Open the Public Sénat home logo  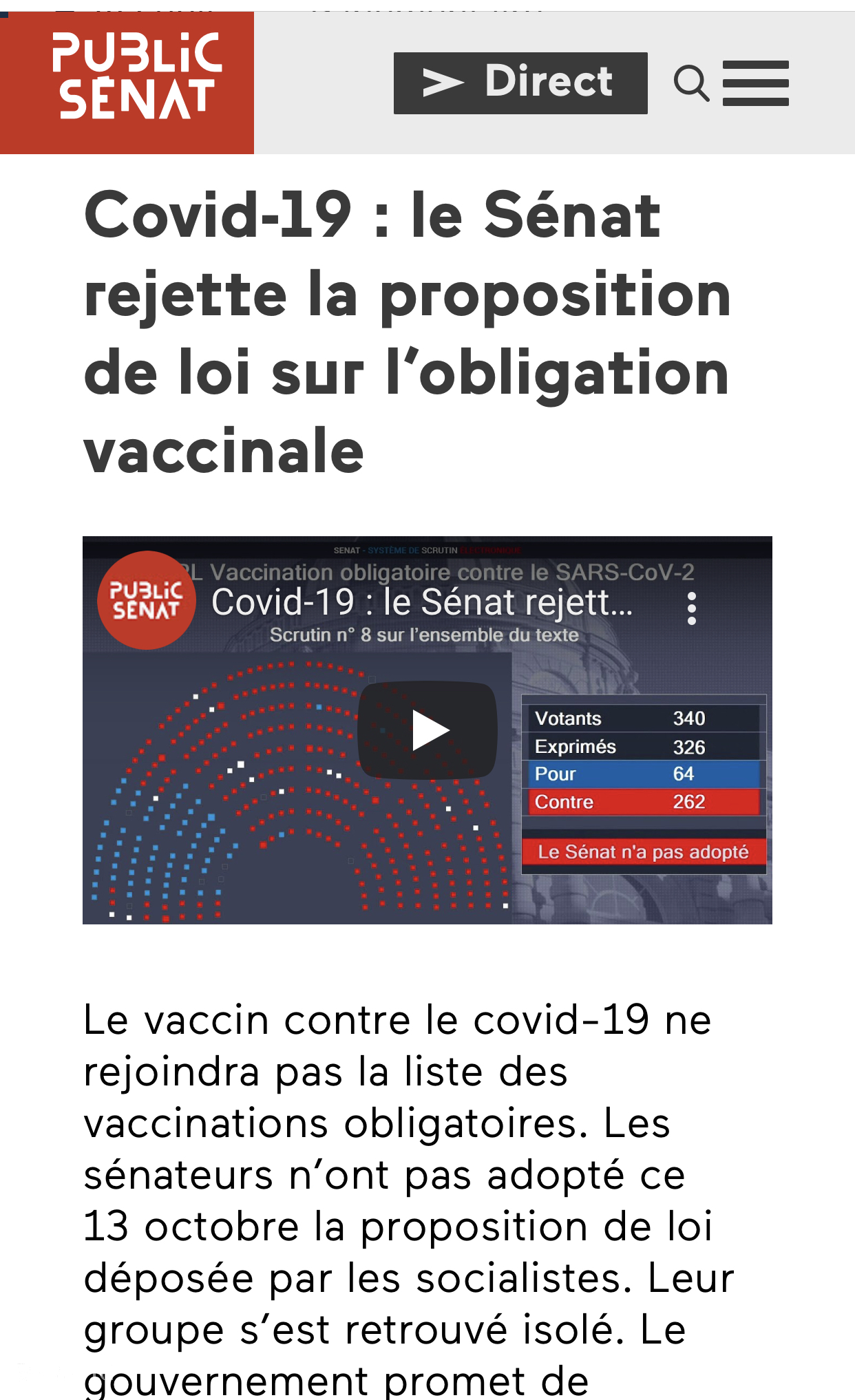(x=127, y=83)
